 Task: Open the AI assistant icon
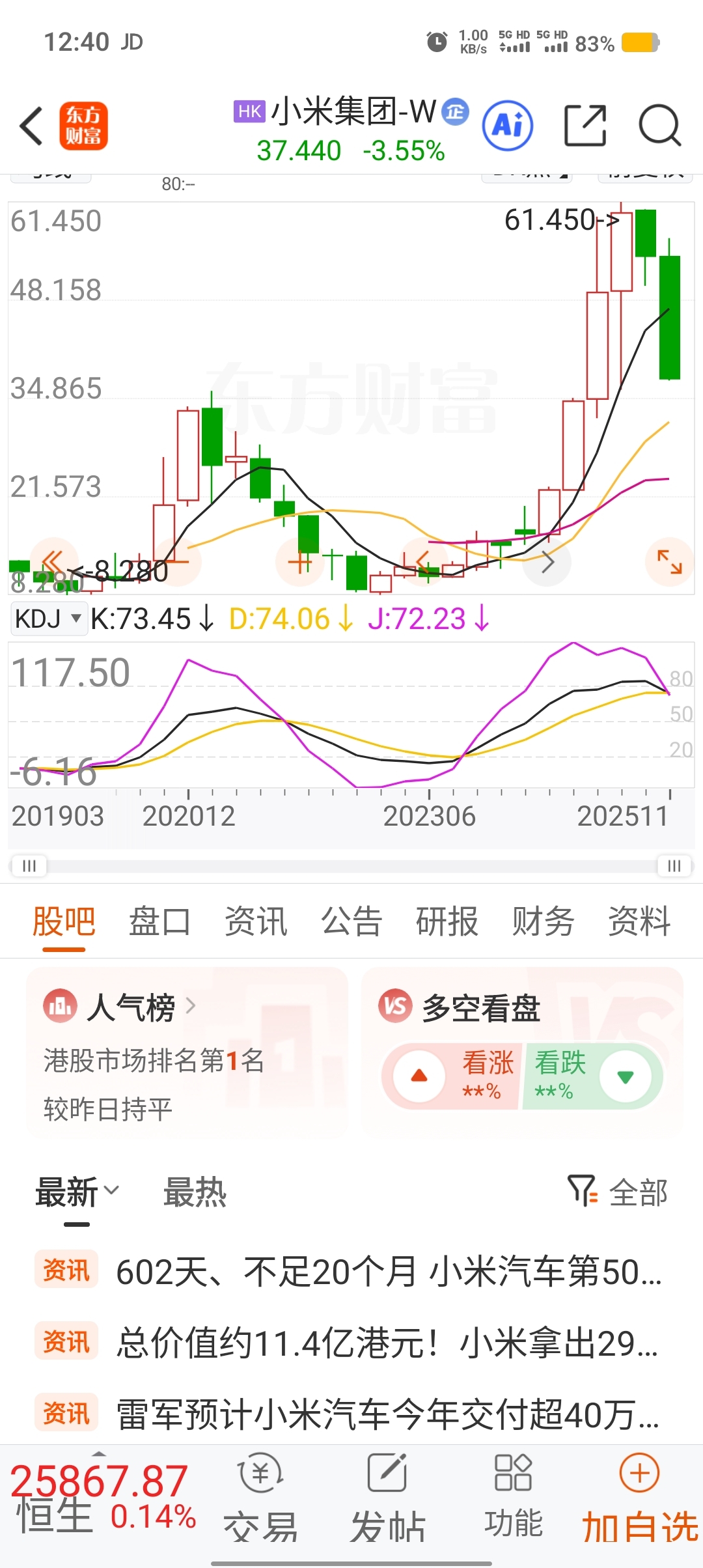coord(507,126)
